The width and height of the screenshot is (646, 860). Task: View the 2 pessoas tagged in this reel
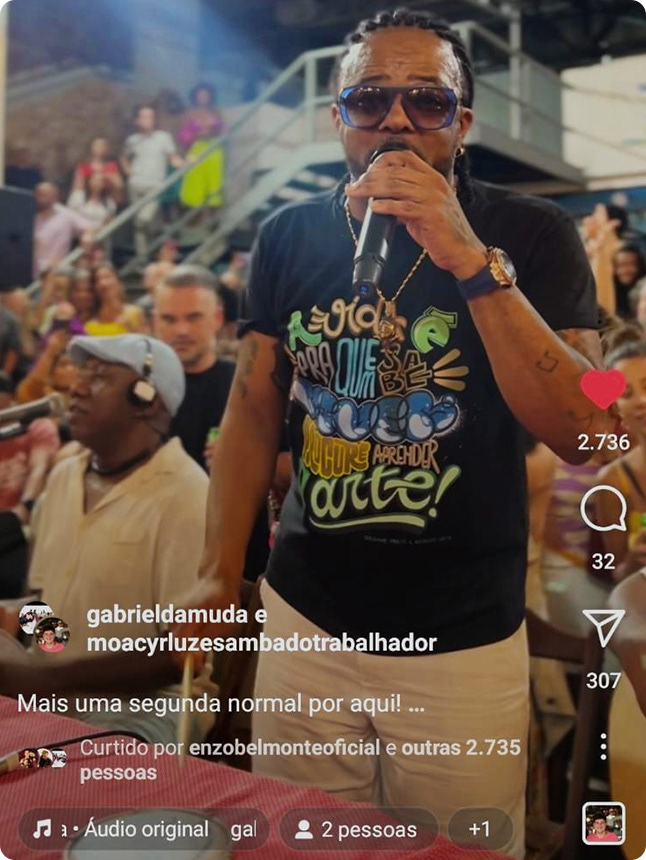[x=357, y=829]
